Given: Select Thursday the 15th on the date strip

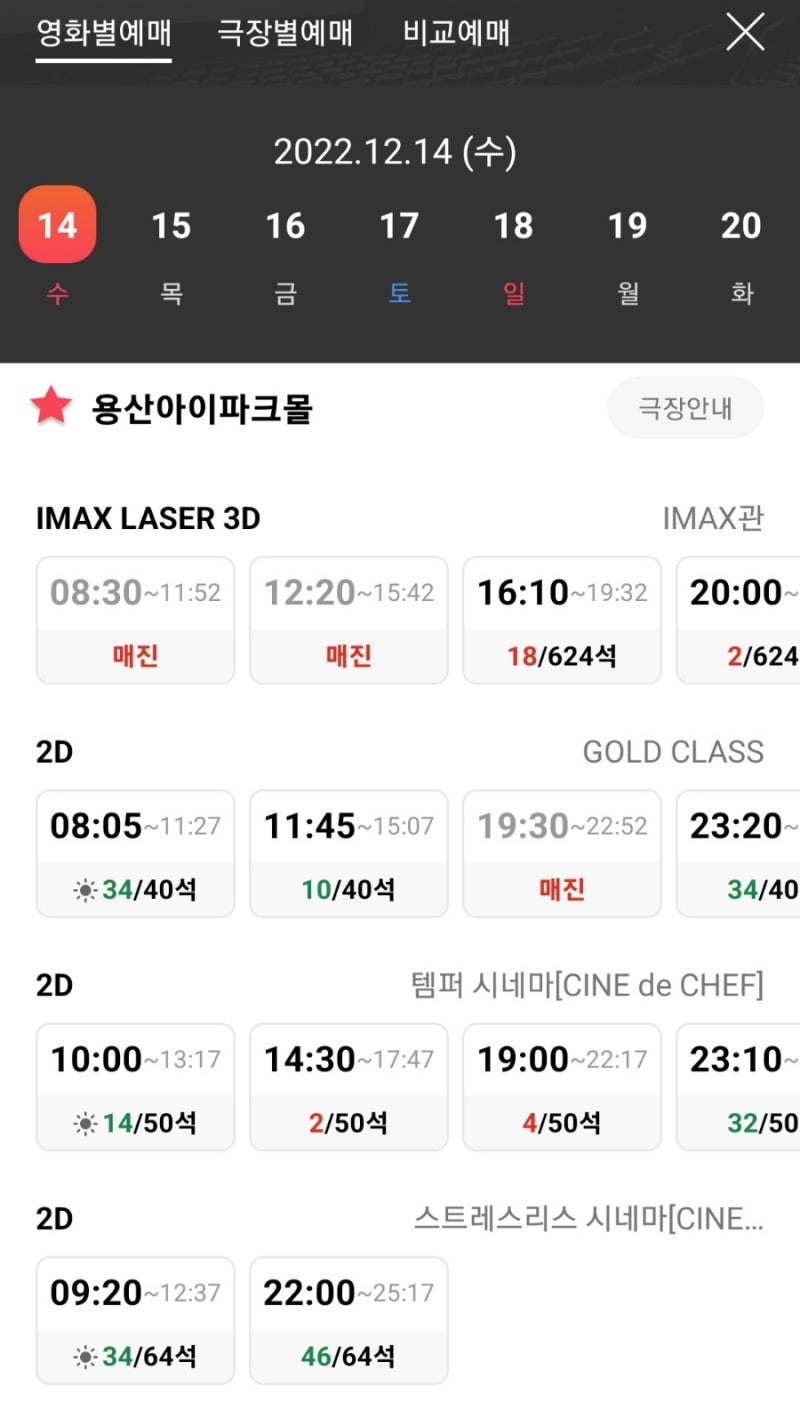Looking at the screenshot, I should pos(170,226).
